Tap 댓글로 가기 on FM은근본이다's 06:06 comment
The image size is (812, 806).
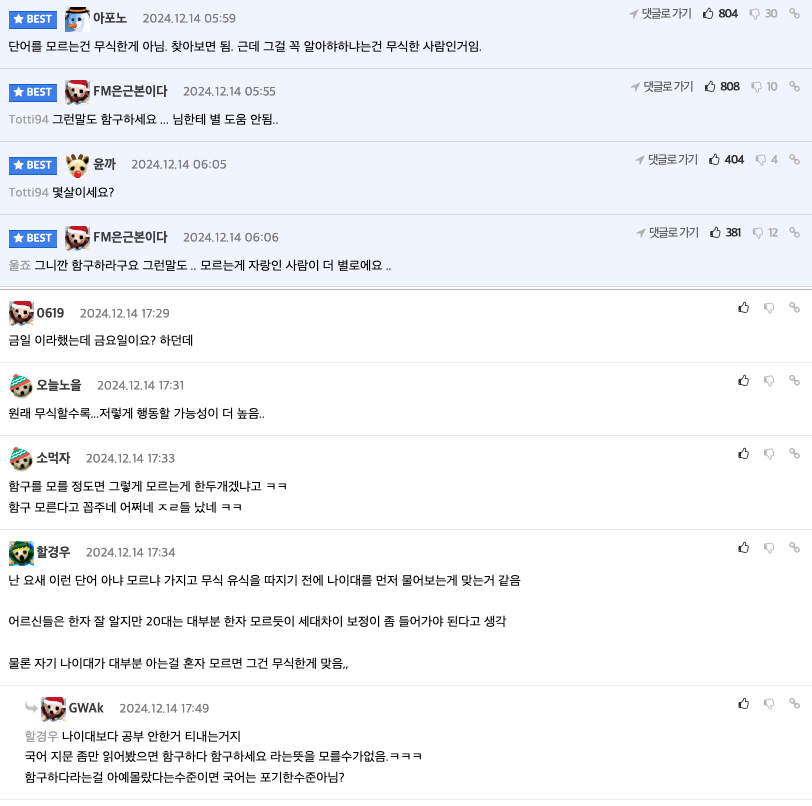[x=667, y=233]
